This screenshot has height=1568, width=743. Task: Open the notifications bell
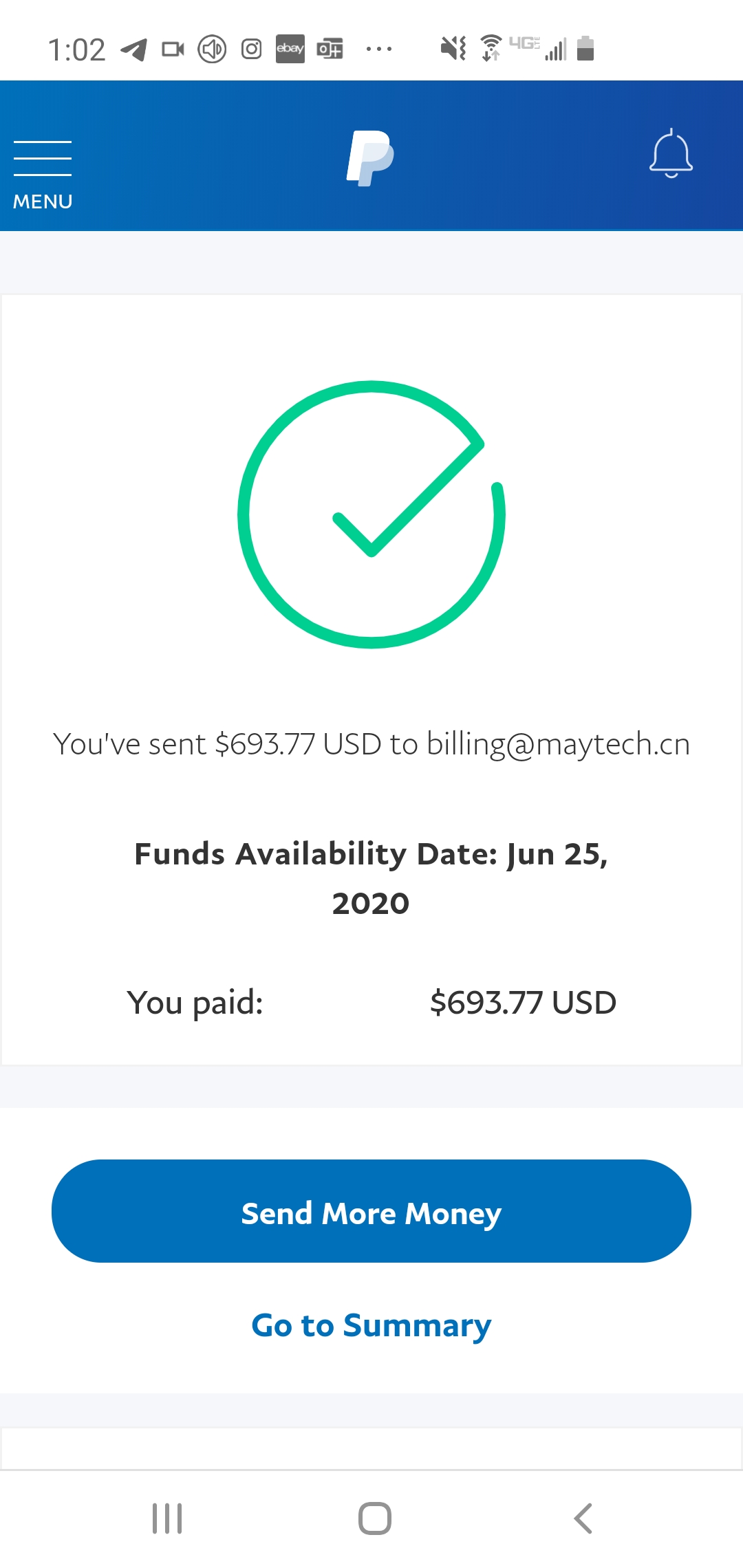pos(671,154)
